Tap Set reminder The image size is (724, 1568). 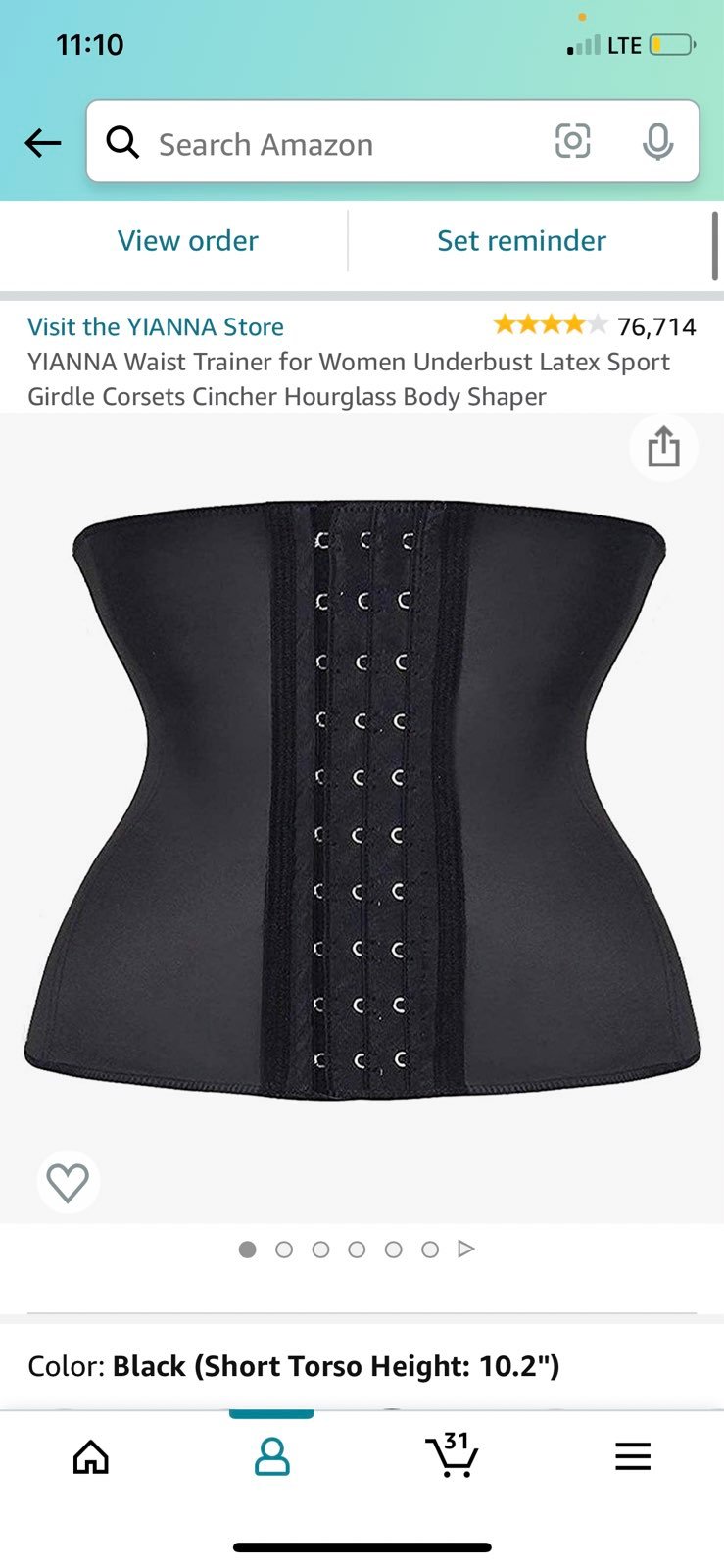[521, 240]
